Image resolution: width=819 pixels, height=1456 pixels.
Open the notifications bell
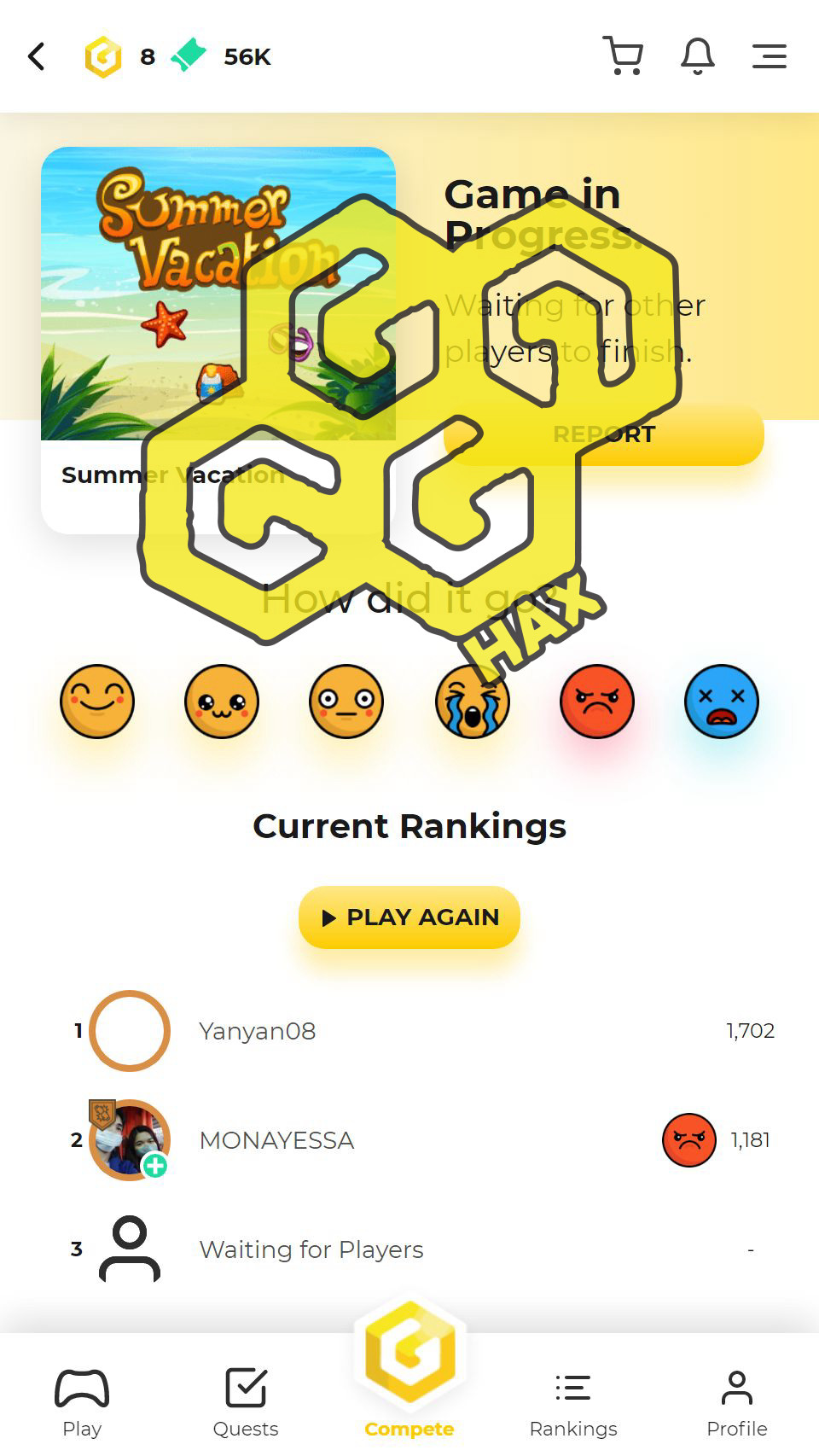[x=698, y=56]
